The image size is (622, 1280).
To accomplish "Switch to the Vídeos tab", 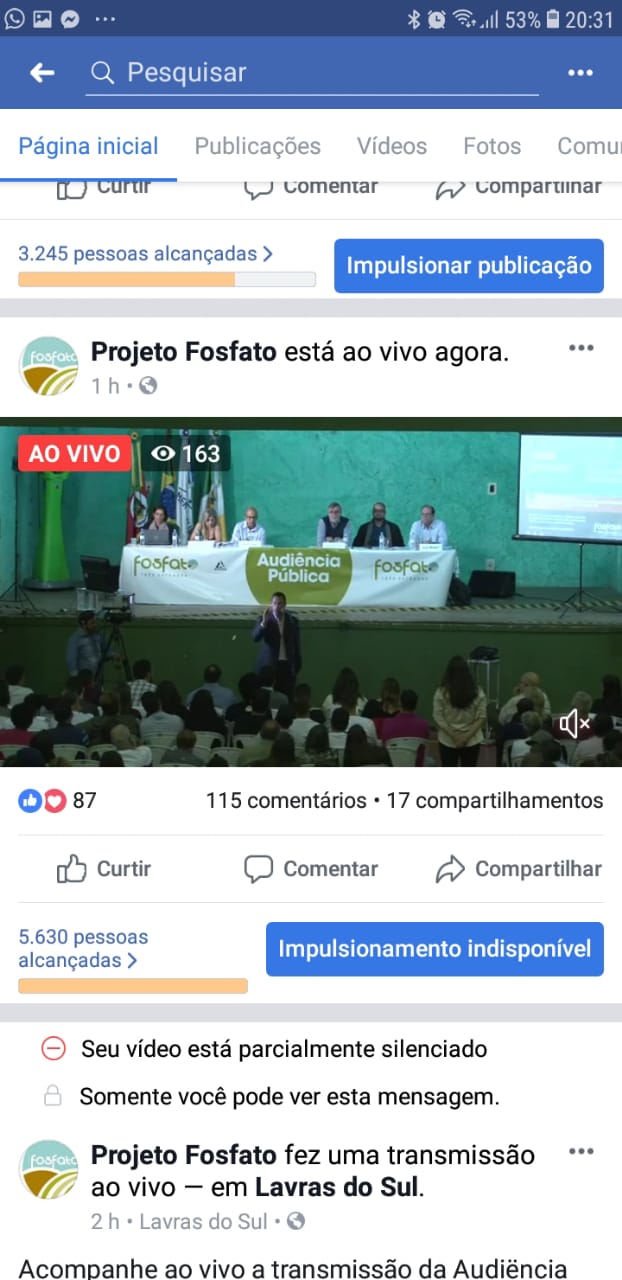I will tap(392, 146).
